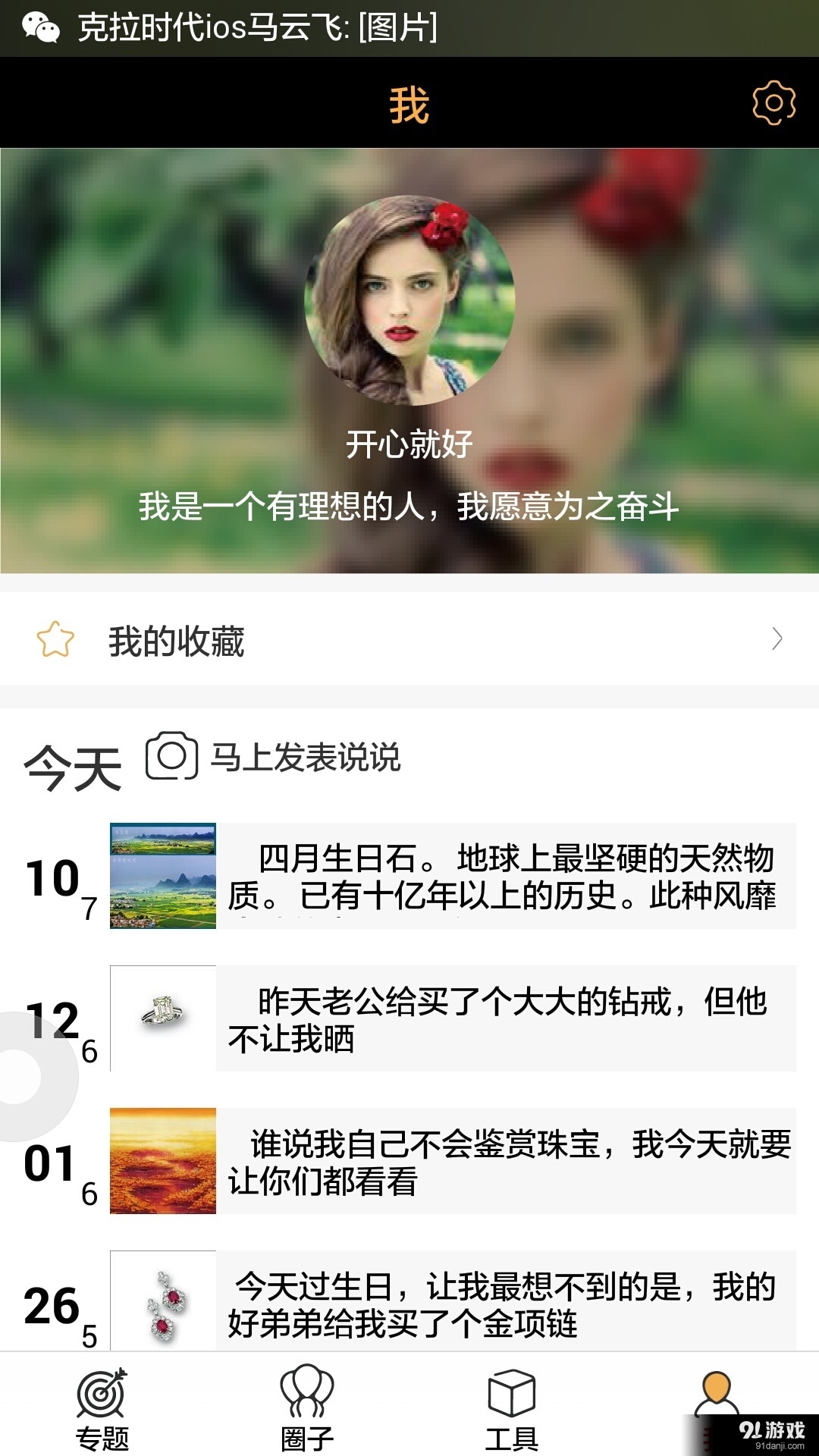Open the settings gear icon

[772, 102]
